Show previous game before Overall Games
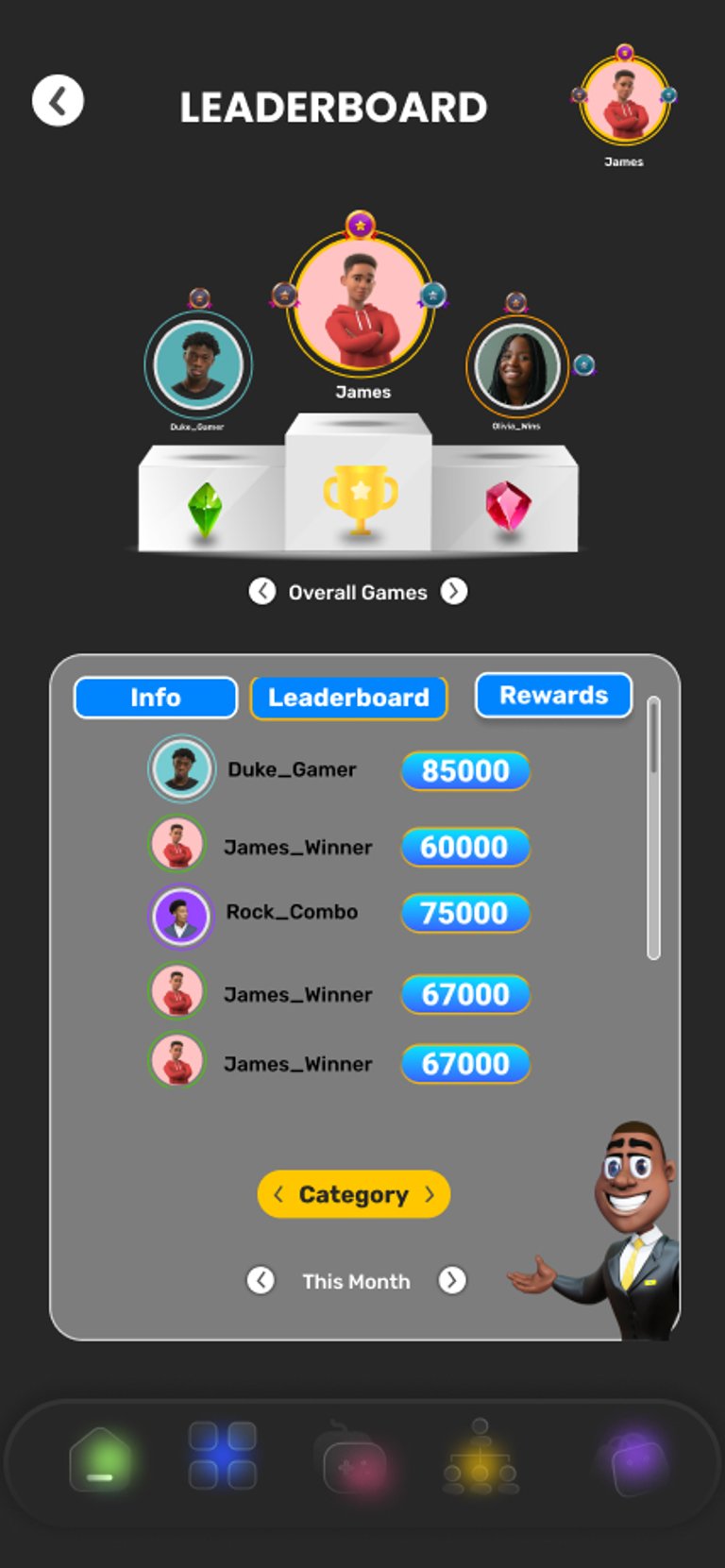 click(261, 592)
